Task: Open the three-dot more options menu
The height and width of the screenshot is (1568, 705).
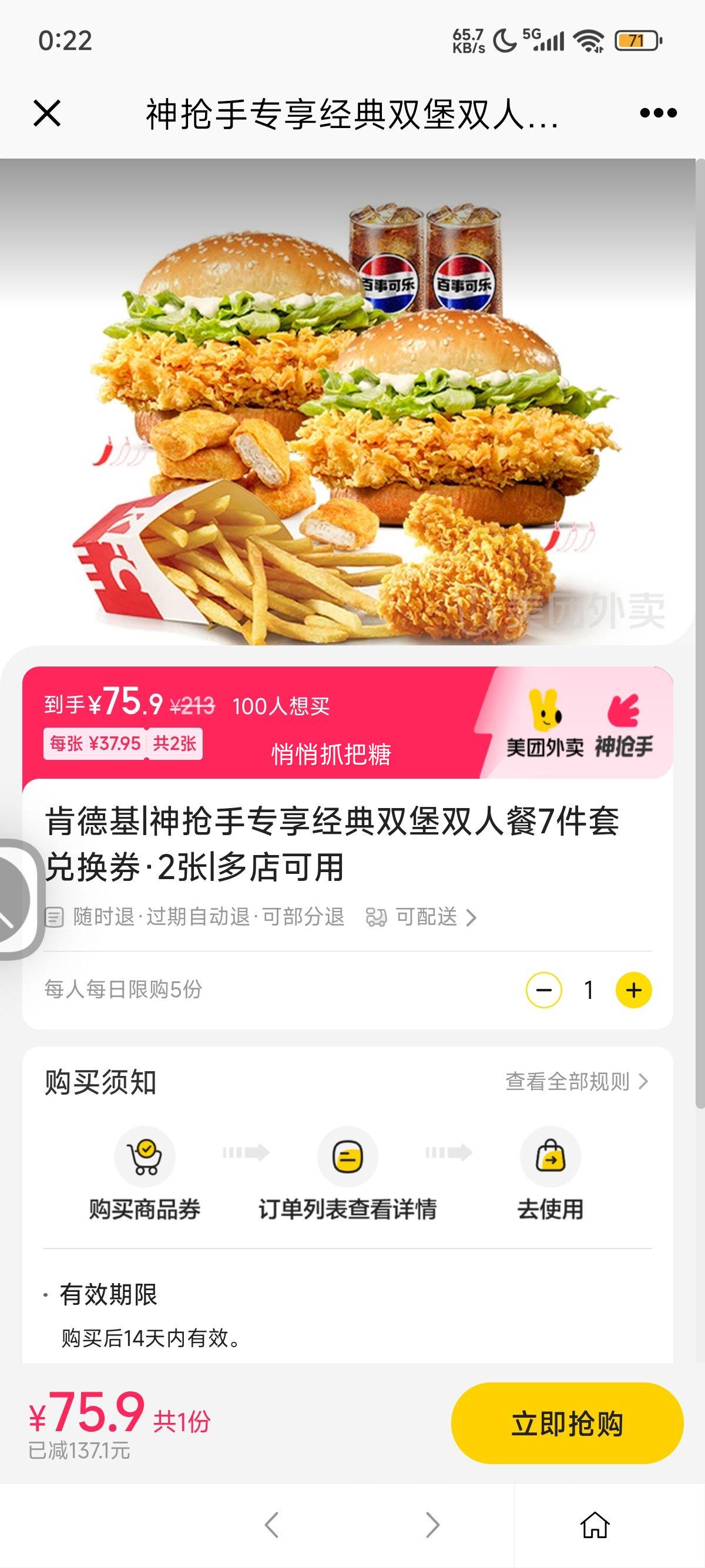Action: pos(658,113)
